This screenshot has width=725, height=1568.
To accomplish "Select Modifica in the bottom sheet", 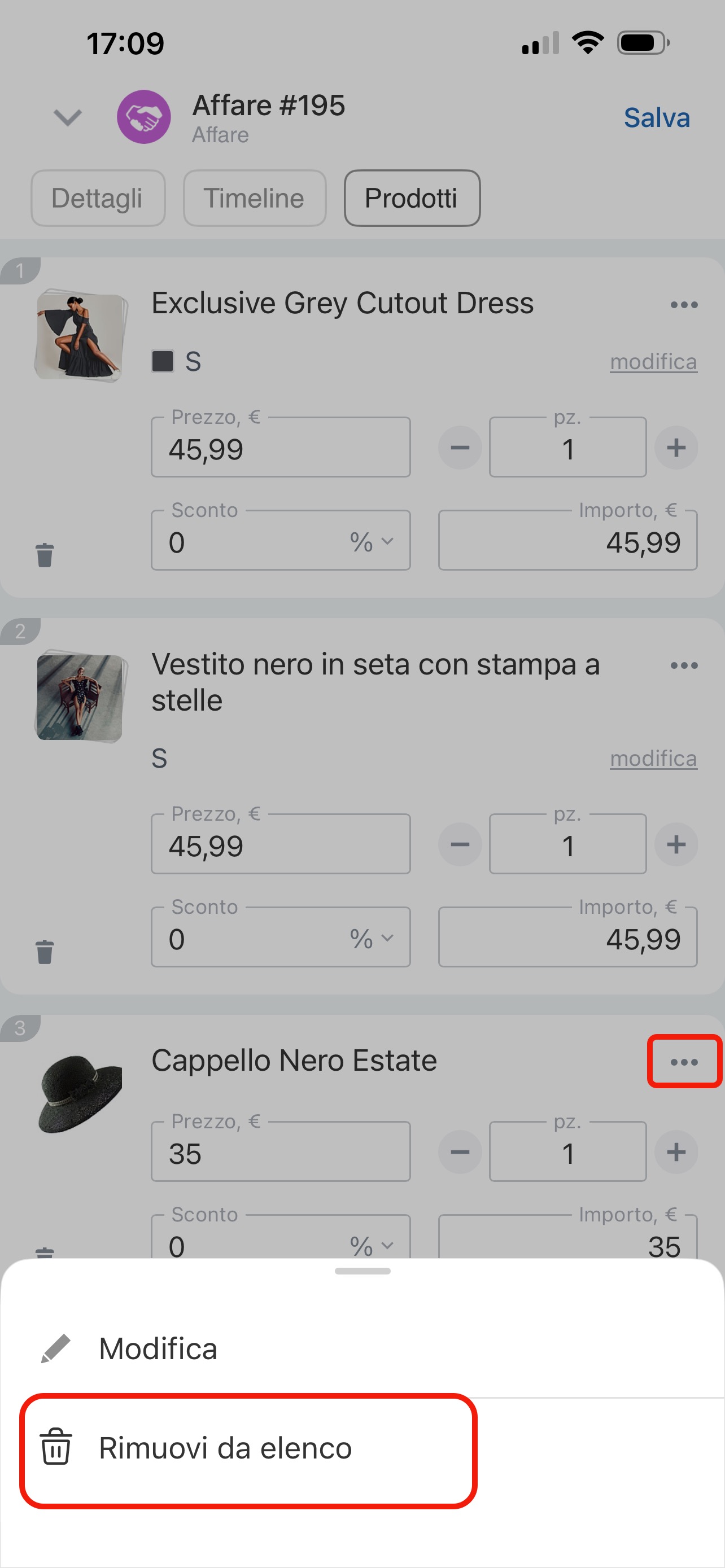I will tap(158, 1349).
